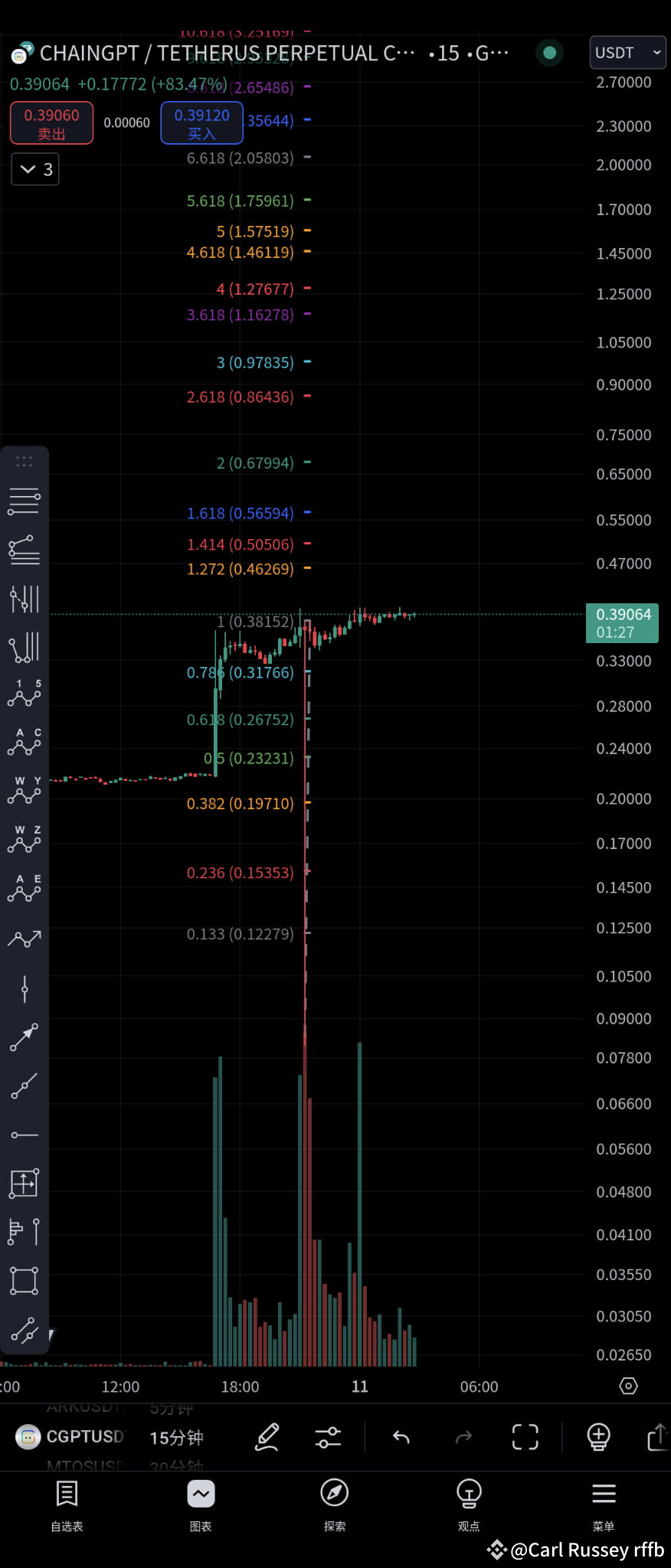671x1568 pixels.
Task: Toggle the target tracker beside the time axis
Action: coord(628,1386)
